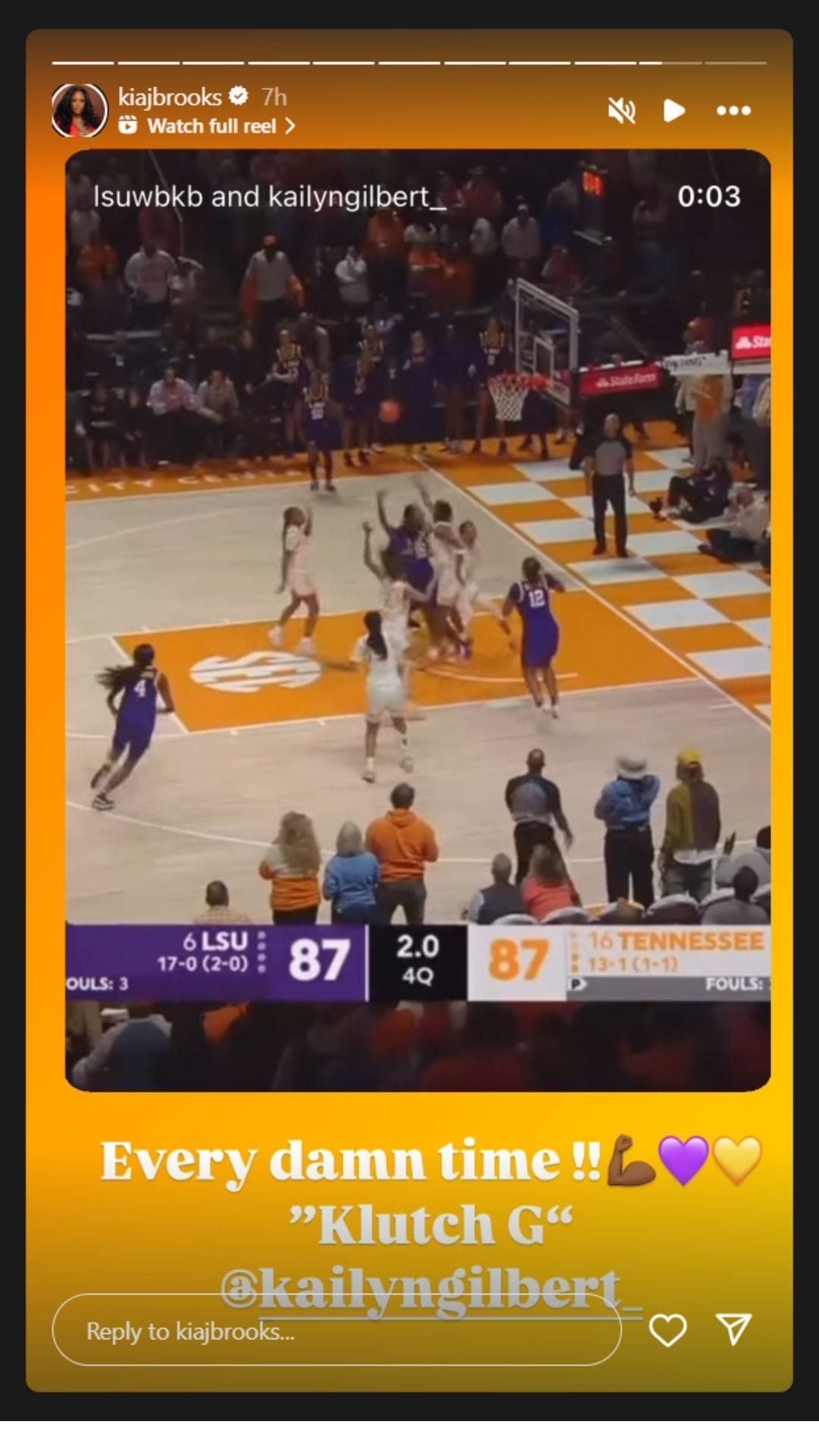Share the story via paper plane
This screenshot has width=819, height=1456.
tap(733, 1329)
